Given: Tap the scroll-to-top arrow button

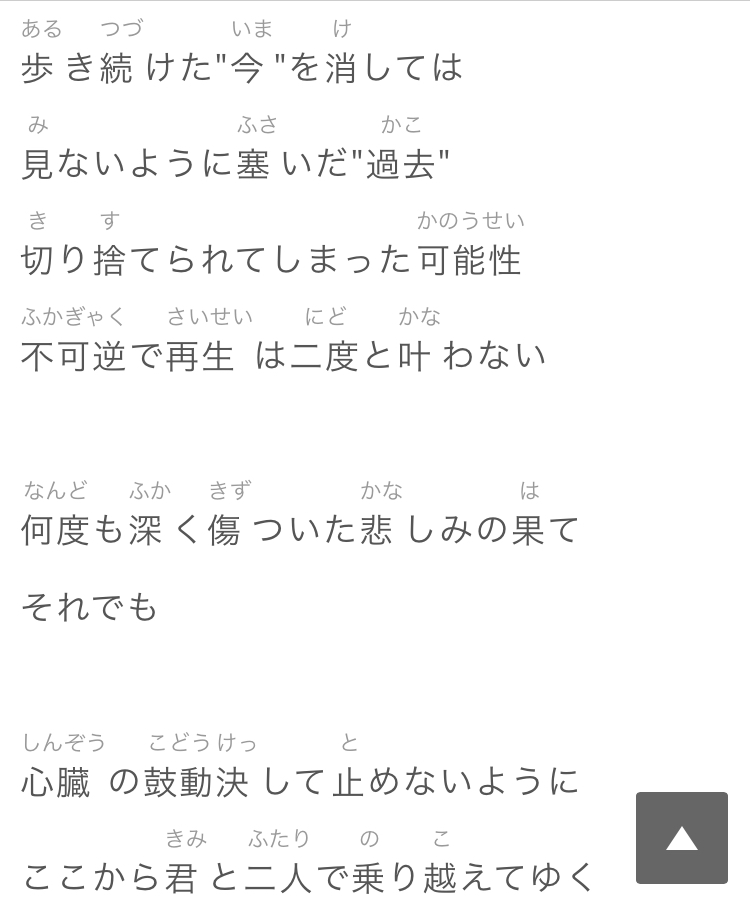Looking at the screenshot, I should tap(681, 838).
